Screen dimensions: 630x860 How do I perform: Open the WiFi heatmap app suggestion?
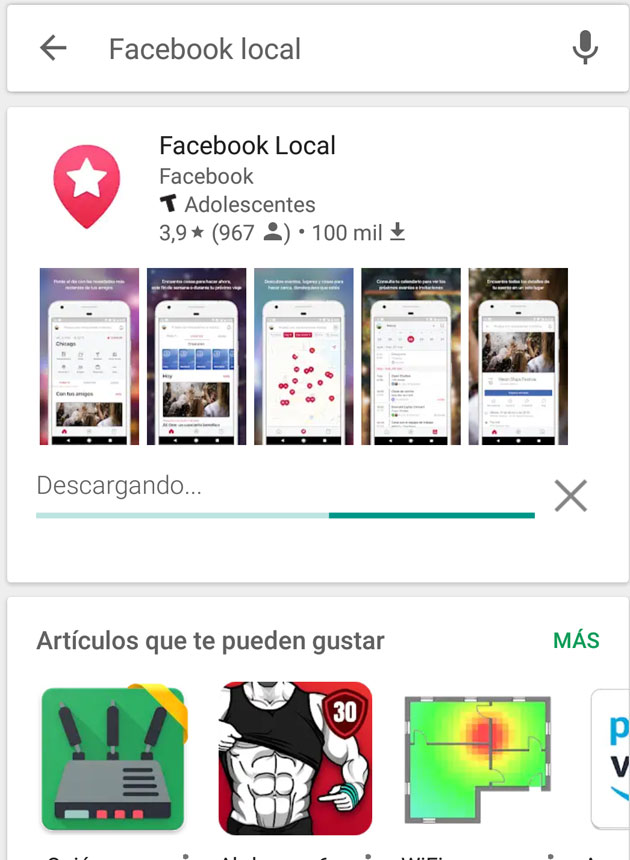point(477,759)
